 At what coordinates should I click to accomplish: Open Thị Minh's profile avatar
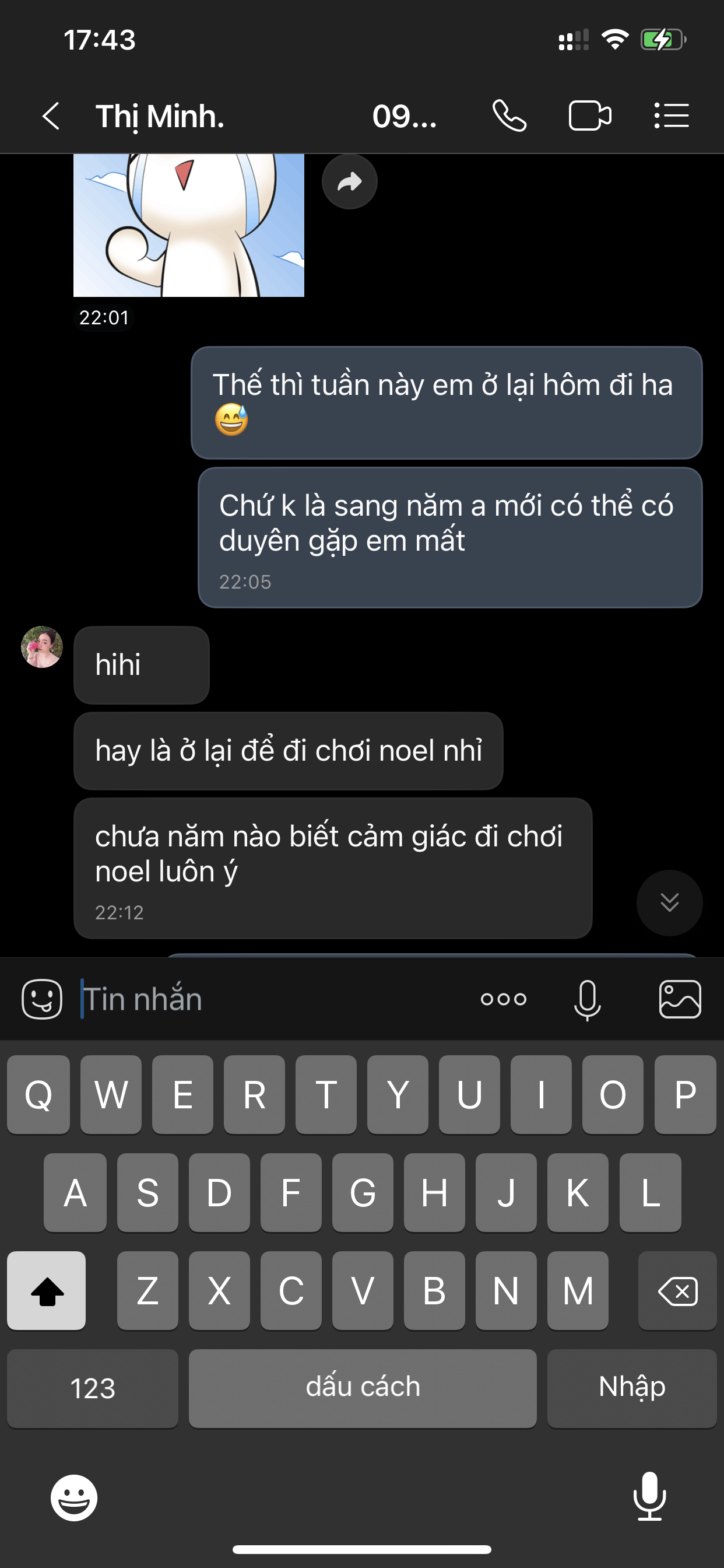42,647
